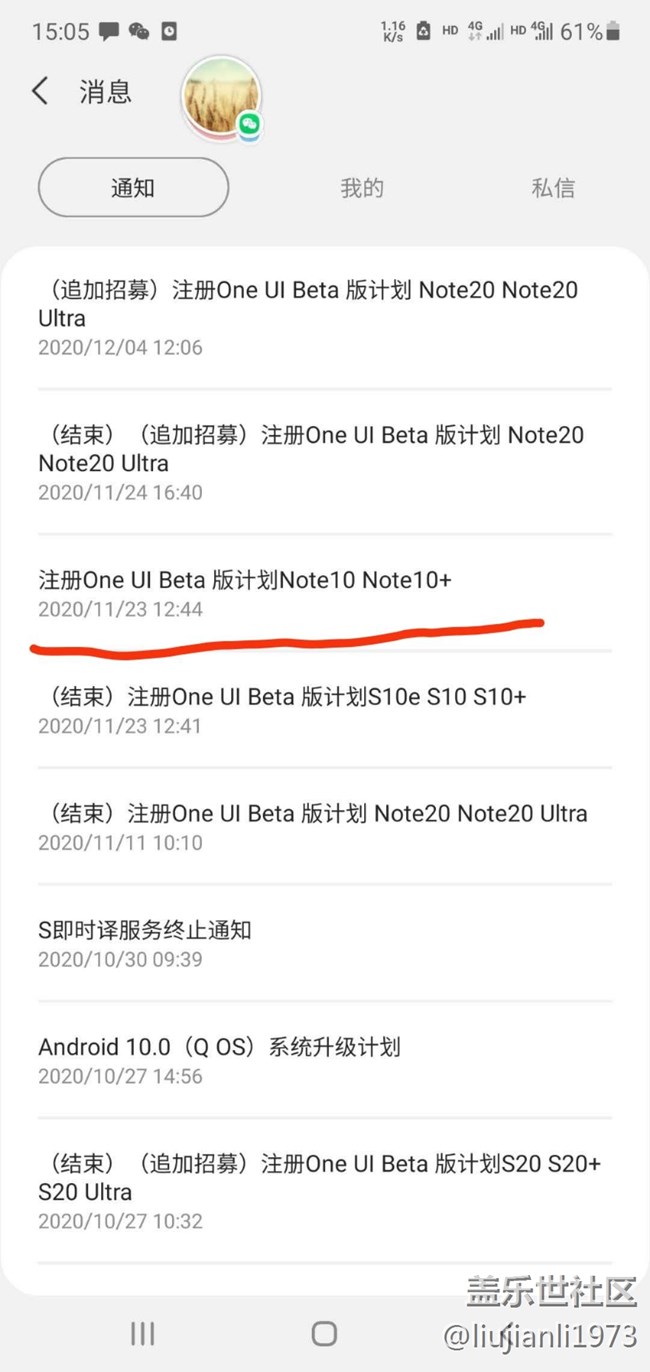Open the ended 2020/11/24 Note20 Beta notice
650x1372 pixels.
coord(310,462)
